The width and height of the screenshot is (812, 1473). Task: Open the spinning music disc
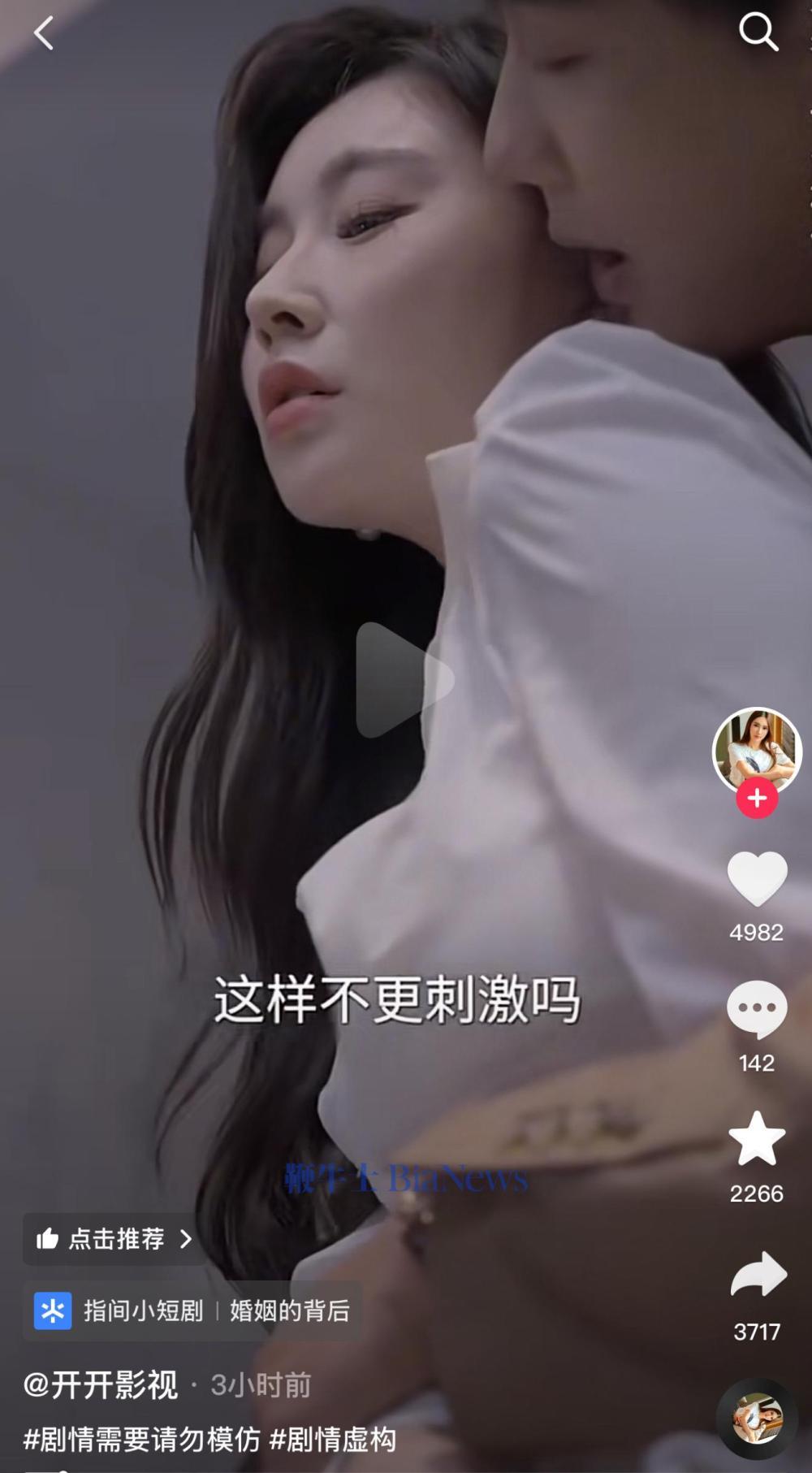click(x=757, y=1419)
